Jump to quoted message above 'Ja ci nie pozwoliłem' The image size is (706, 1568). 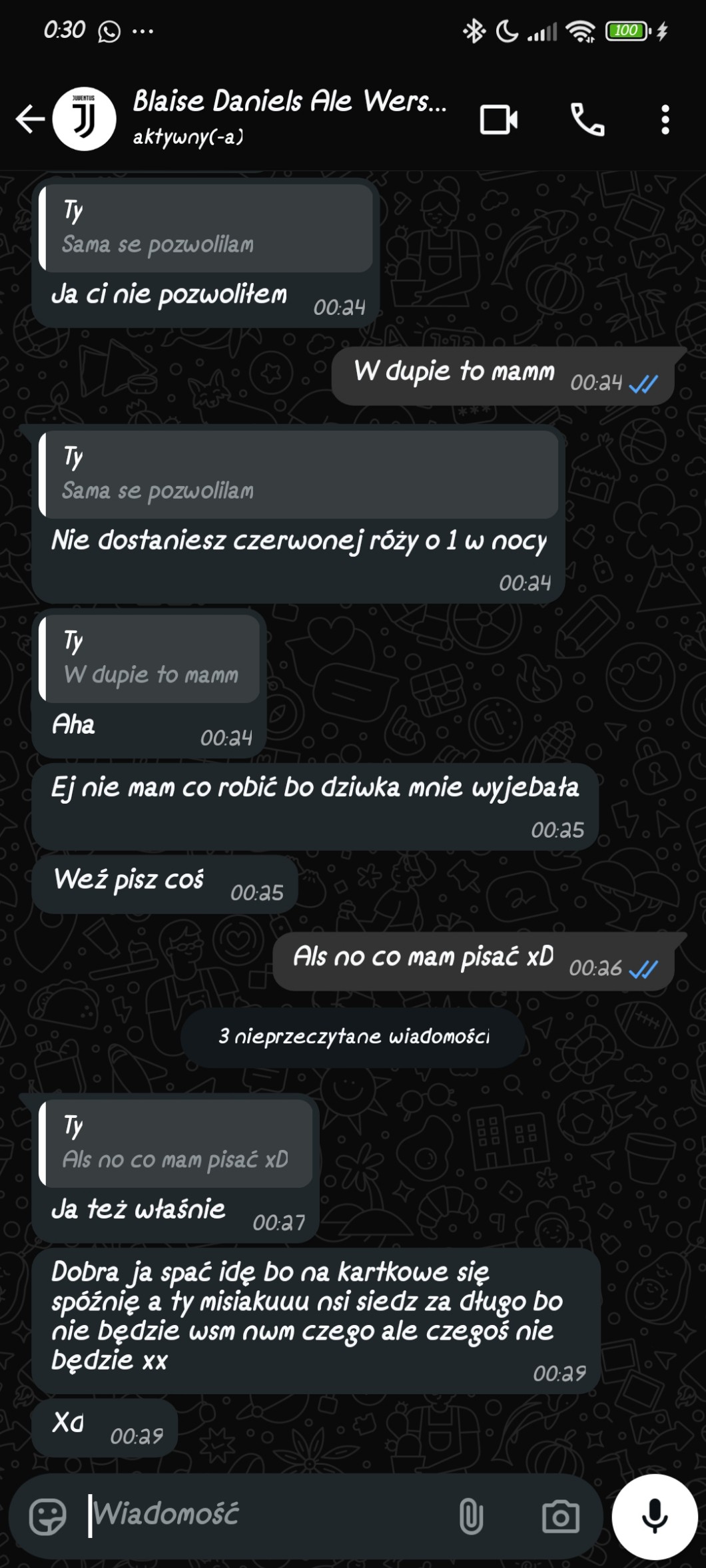(206, 228)
